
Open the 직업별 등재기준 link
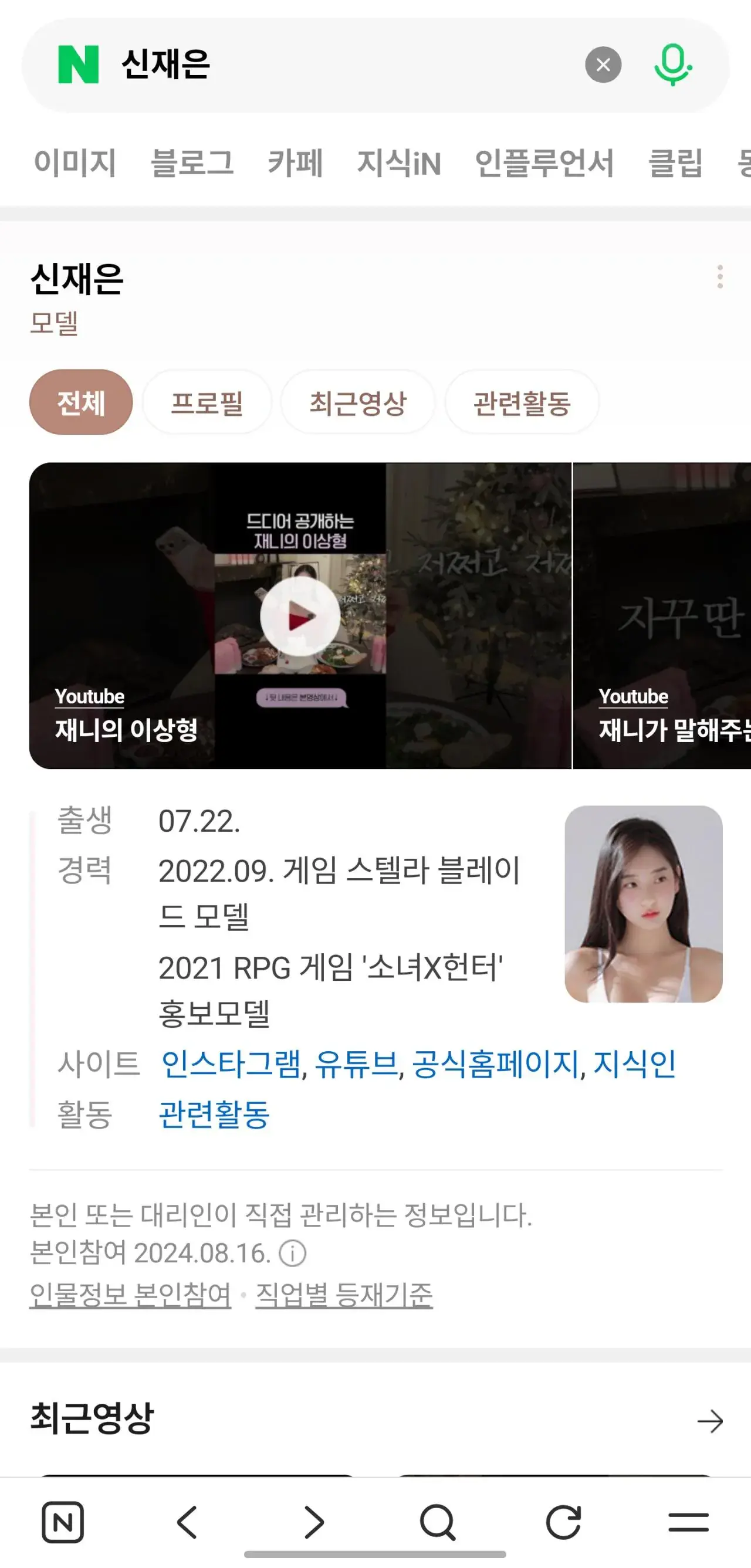[344, 1295]
